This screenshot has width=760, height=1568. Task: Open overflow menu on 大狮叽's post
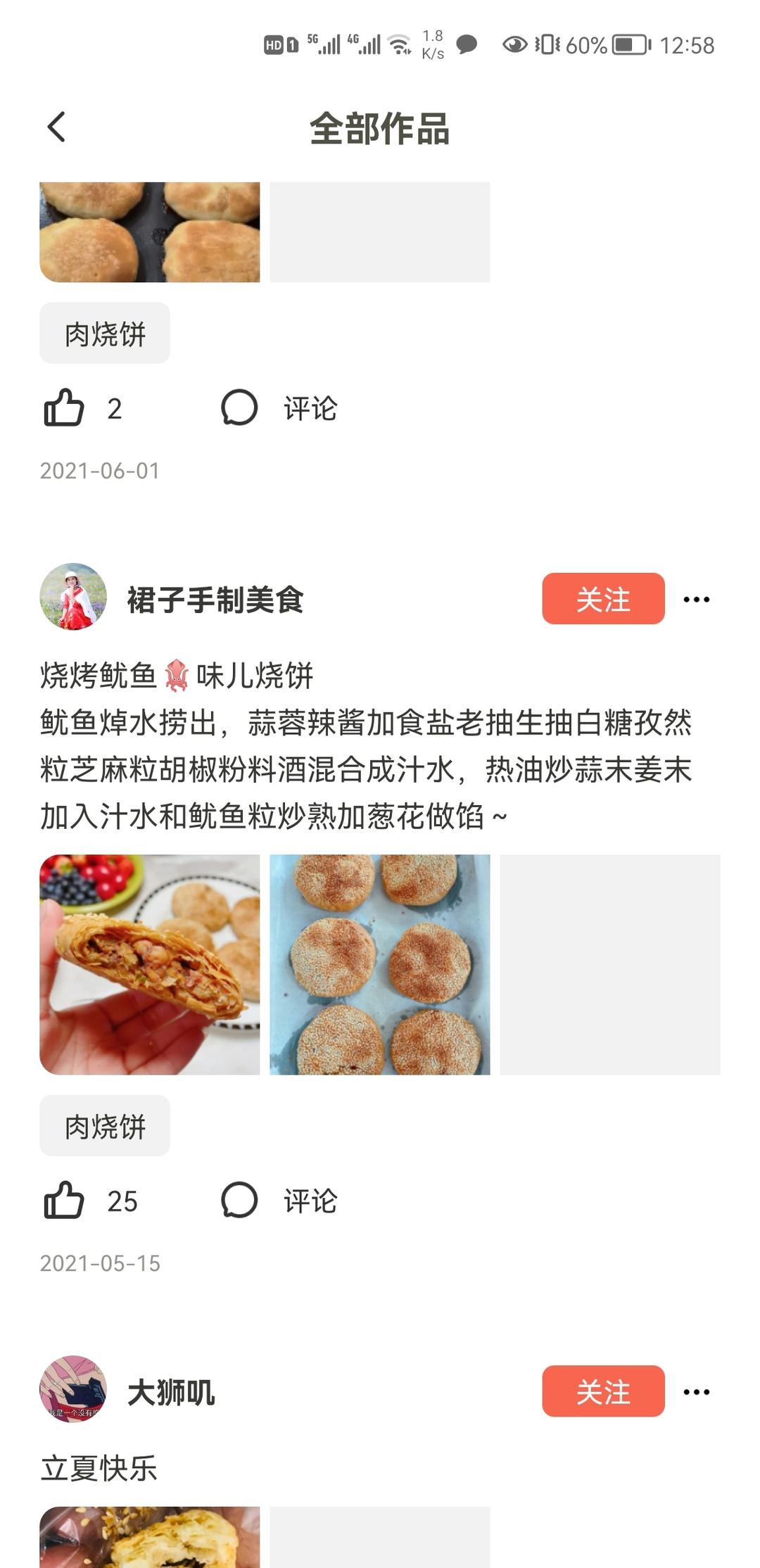(x=696, y=1392)
